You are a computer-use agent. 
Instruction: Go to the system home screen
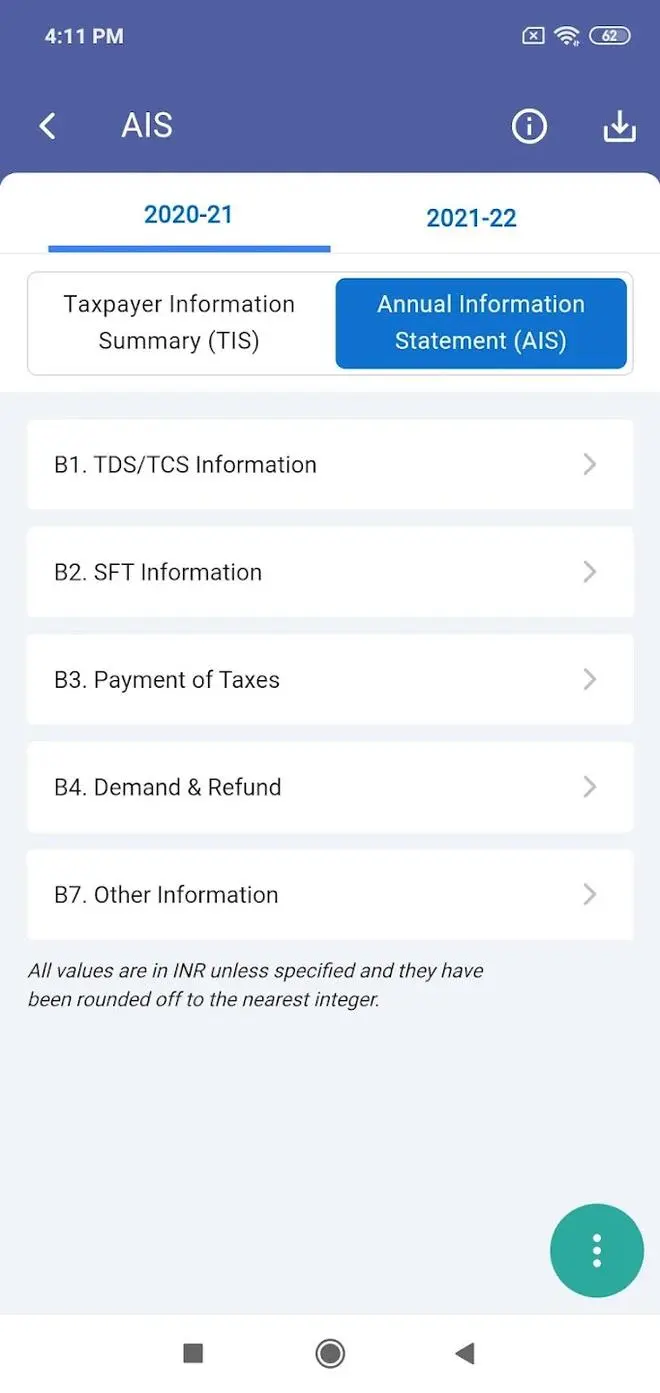coord(330,1353)
